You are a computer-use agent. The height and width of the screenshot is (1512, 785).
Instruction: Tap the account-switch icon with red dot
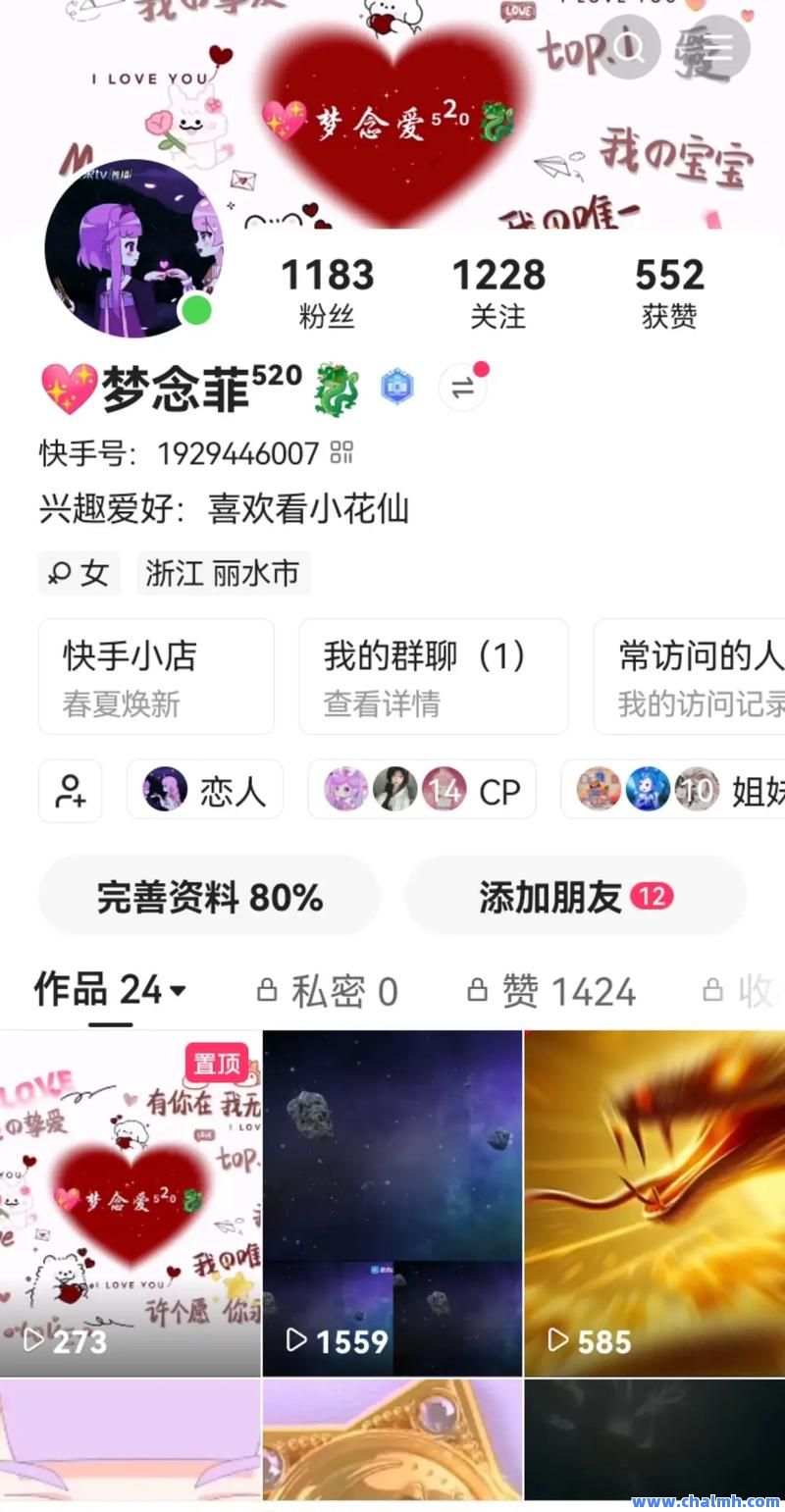463,387
